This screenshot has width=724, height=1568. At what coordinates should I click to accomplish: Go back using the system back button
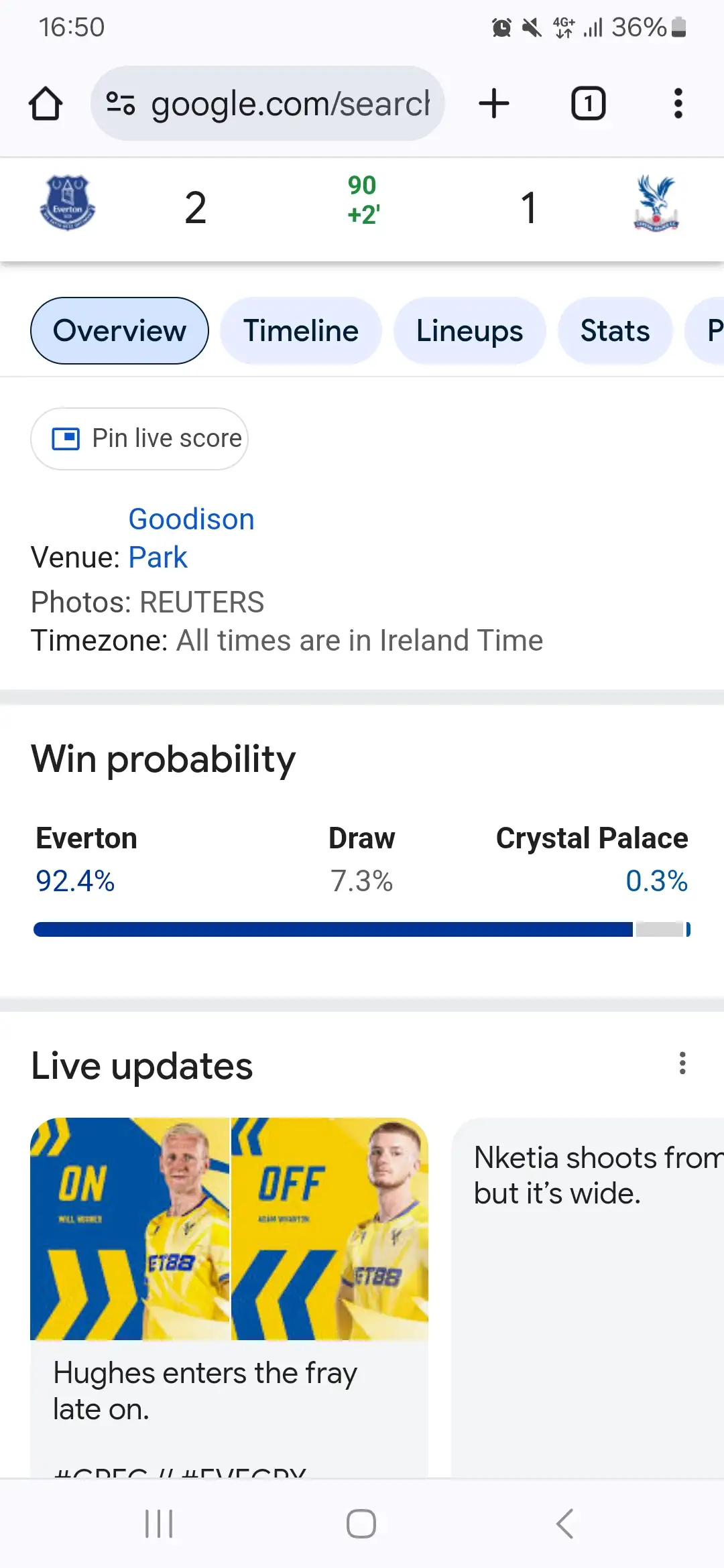(x=565, y=1524)
